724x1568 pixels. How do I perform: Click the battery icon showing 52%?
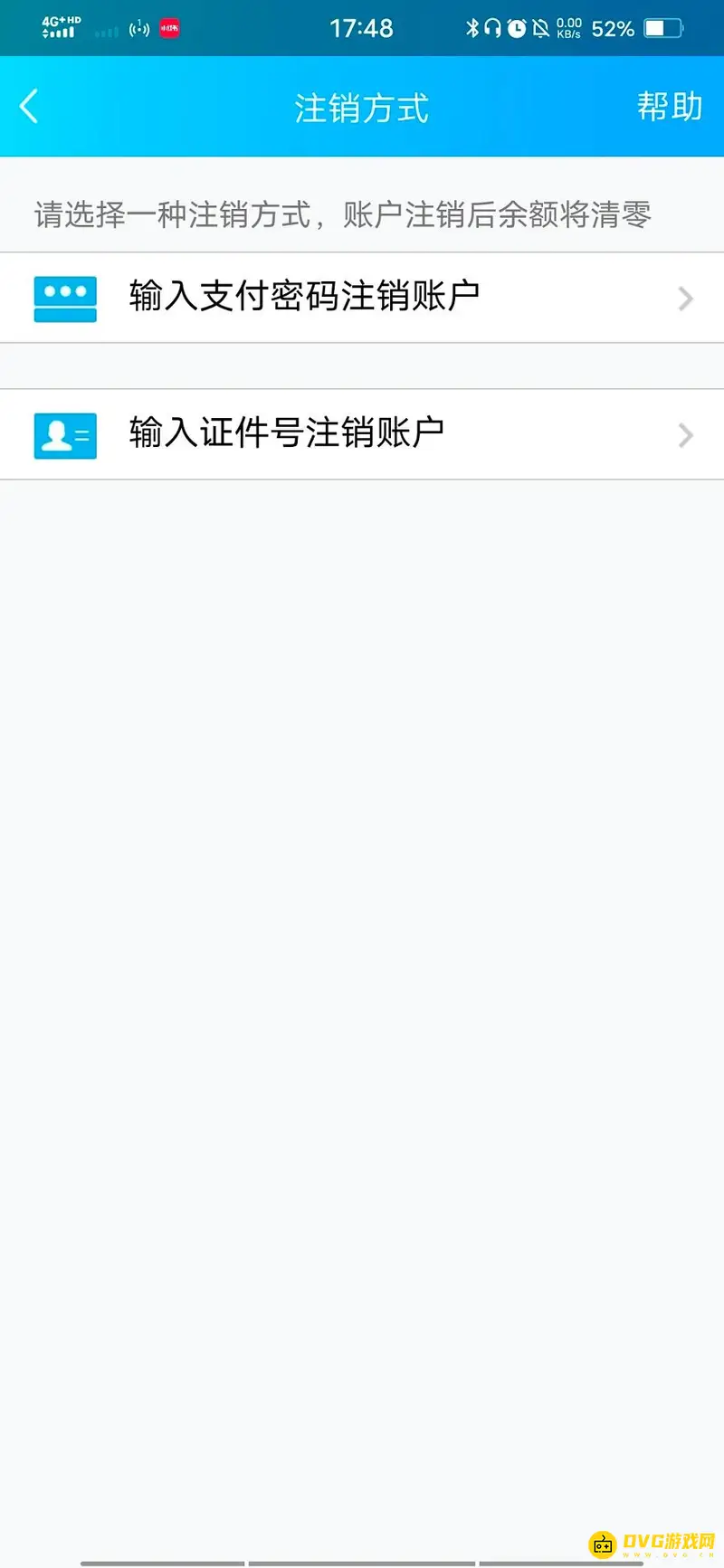click(660, 27)
